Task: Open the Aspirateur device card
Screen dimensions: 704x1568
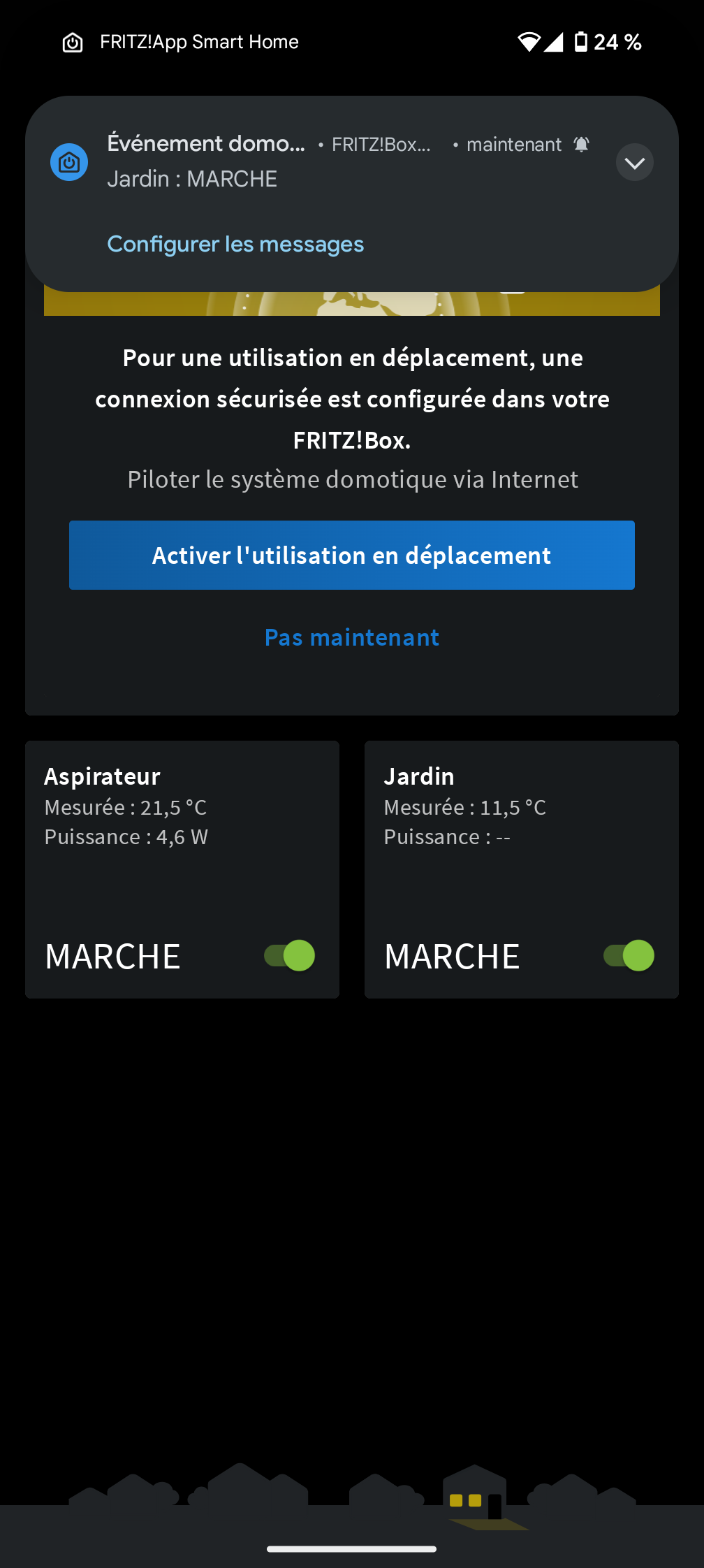Action: pos(182,869)
